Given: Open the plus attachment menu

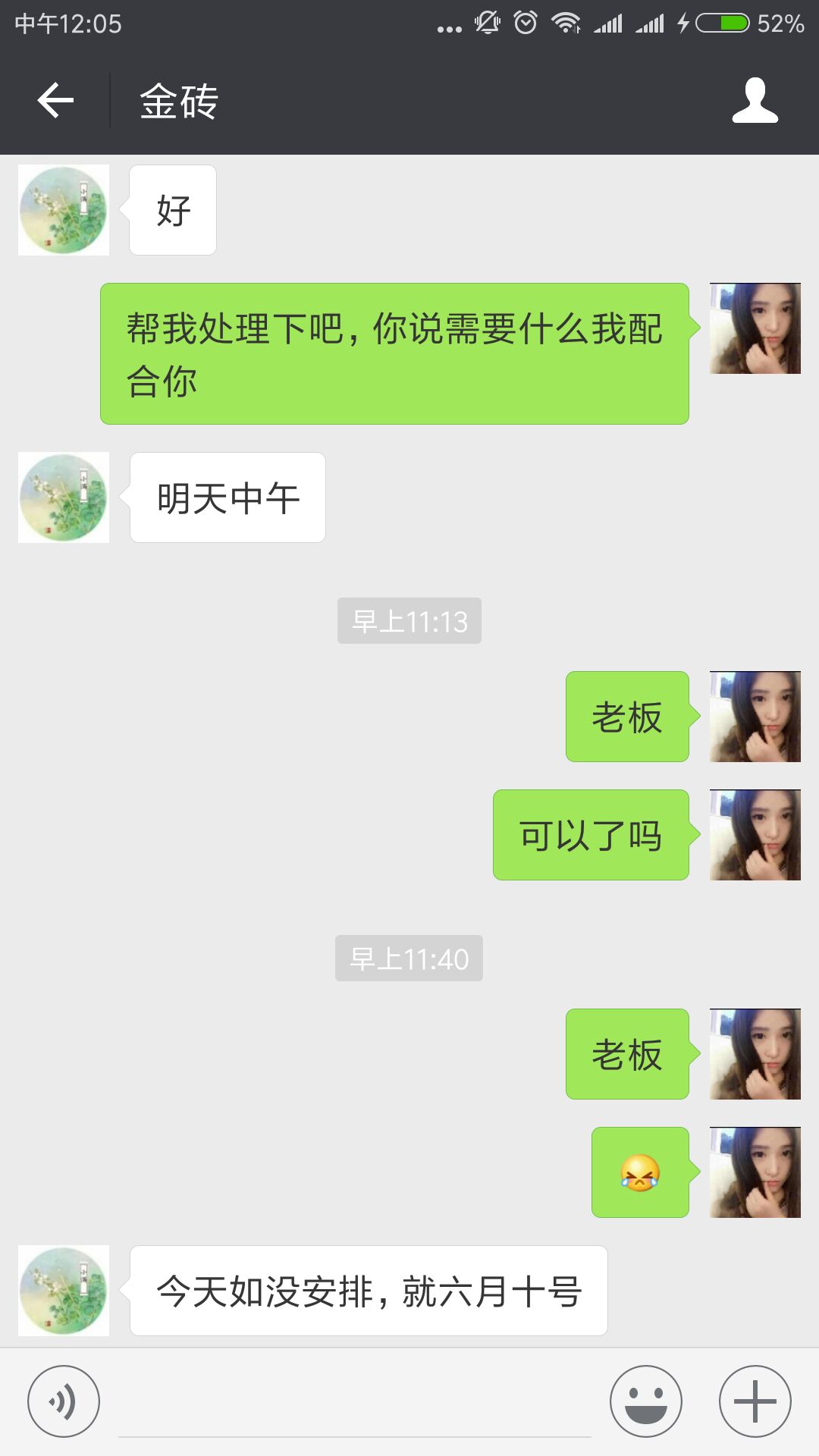Looking at the screenshot, I should 755,1401.
